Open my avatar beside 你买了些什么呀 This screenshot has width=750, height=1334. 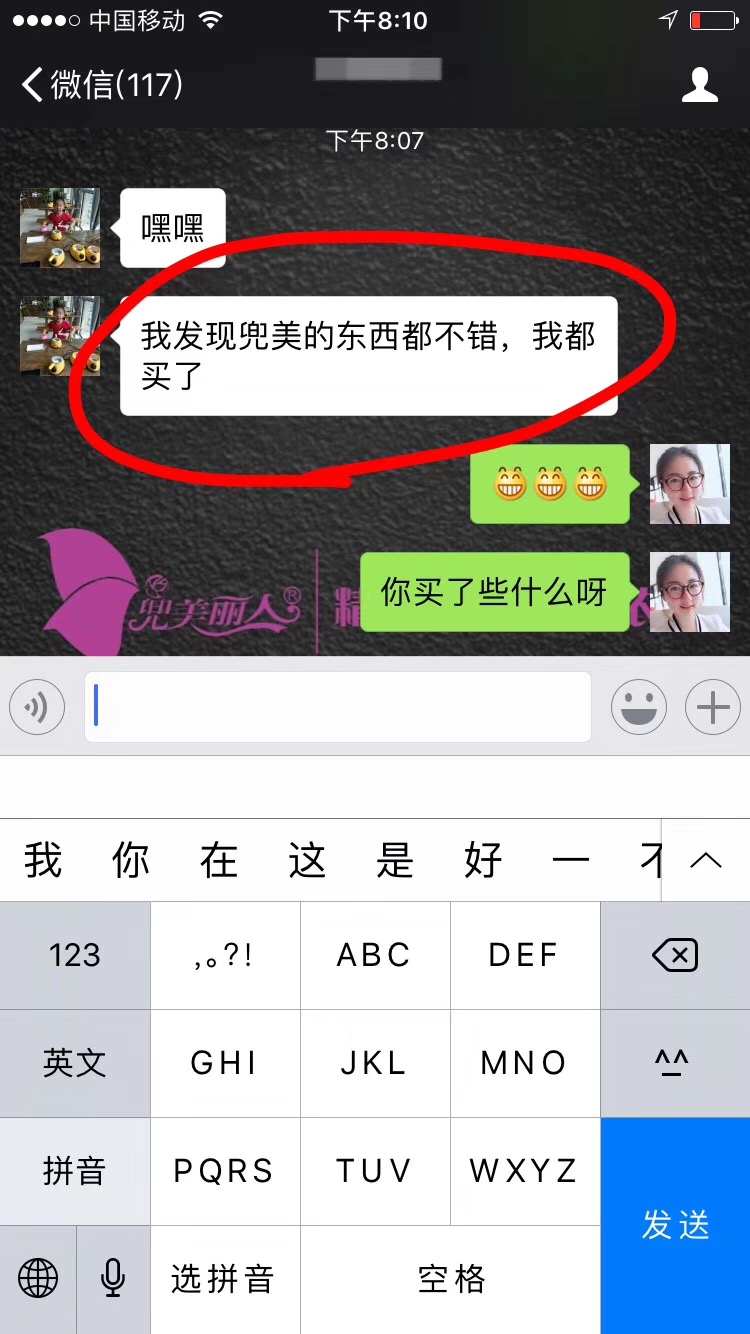[690, 592]
